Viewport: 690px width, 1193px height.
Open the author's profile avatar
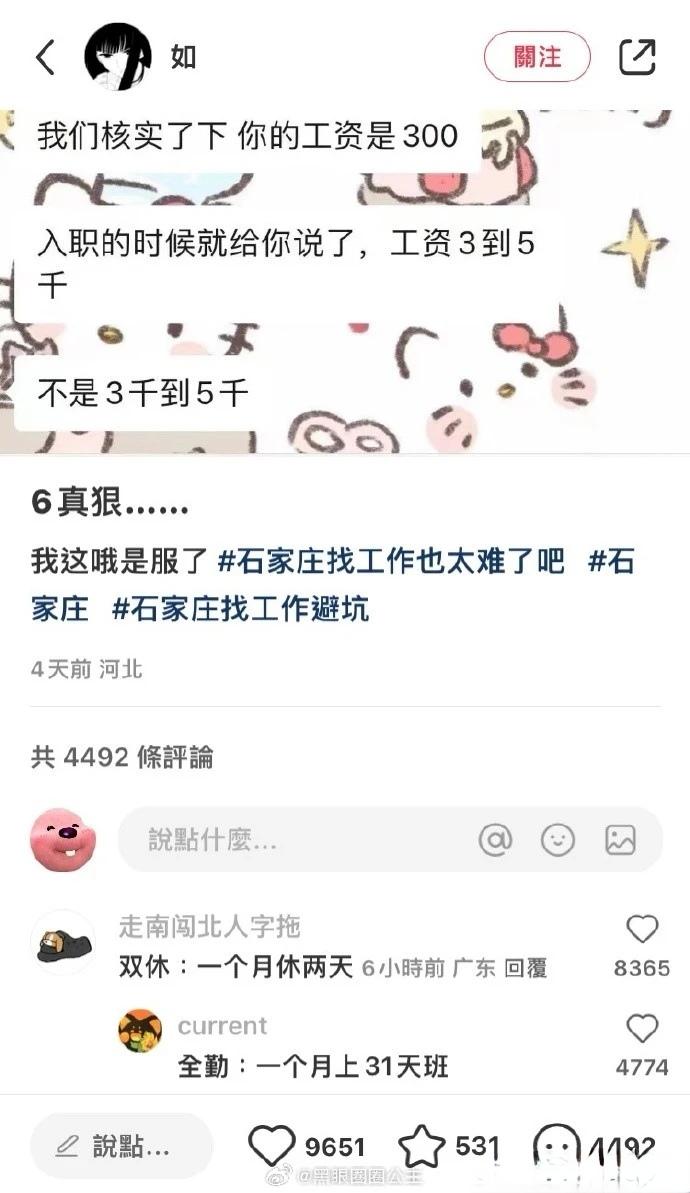(118, 57)
